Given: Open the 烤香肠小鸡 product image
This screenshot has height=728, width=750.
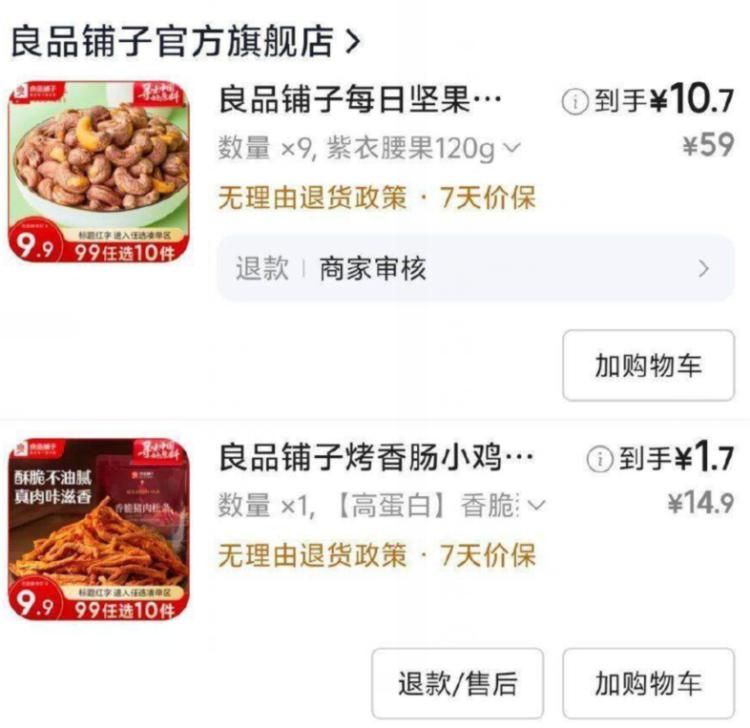Looking at the screenshot, I should [x=98, y=529].
